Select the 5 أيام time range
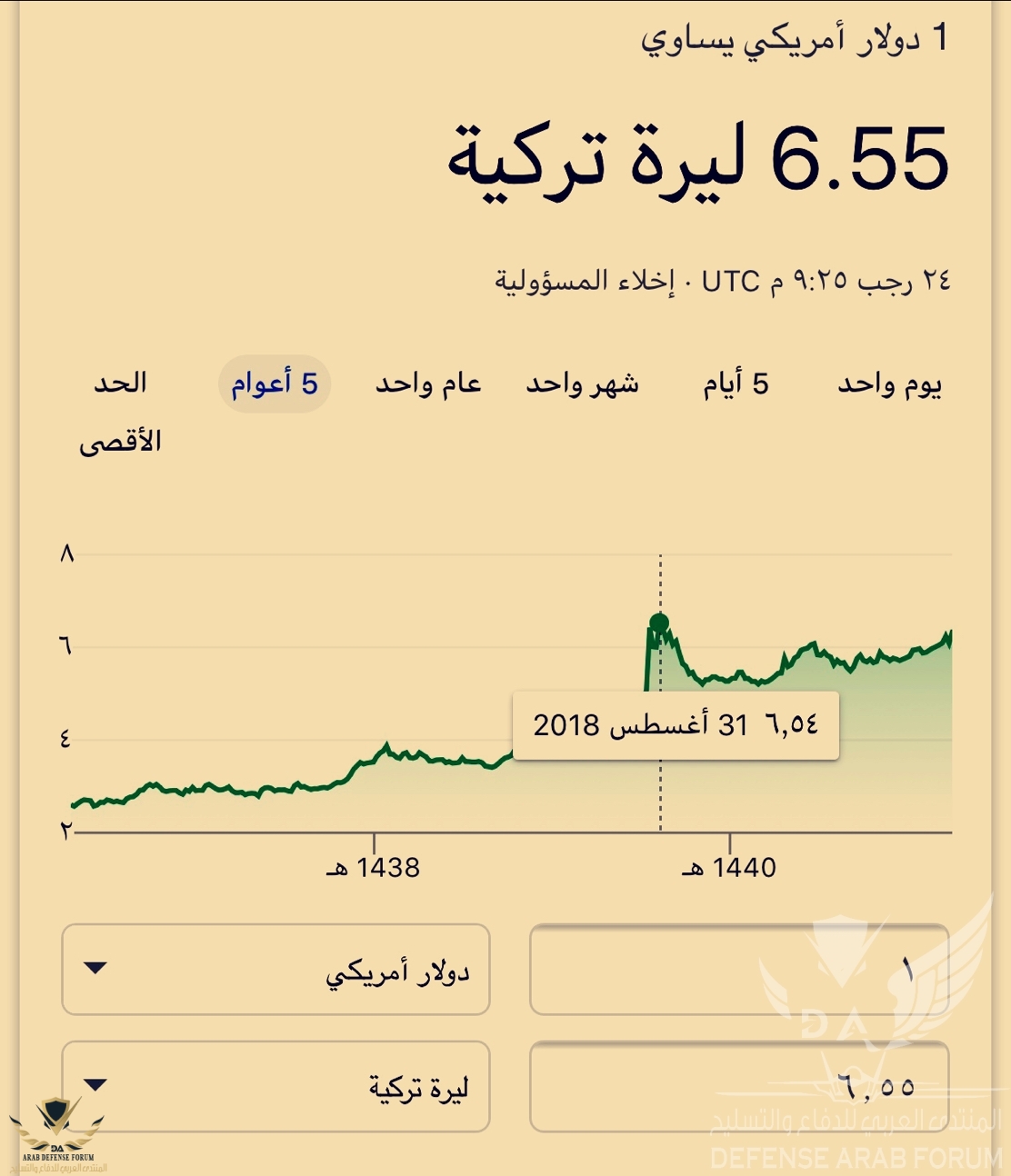Viewport: 1011px width, 1176px height. pos(736,384)
